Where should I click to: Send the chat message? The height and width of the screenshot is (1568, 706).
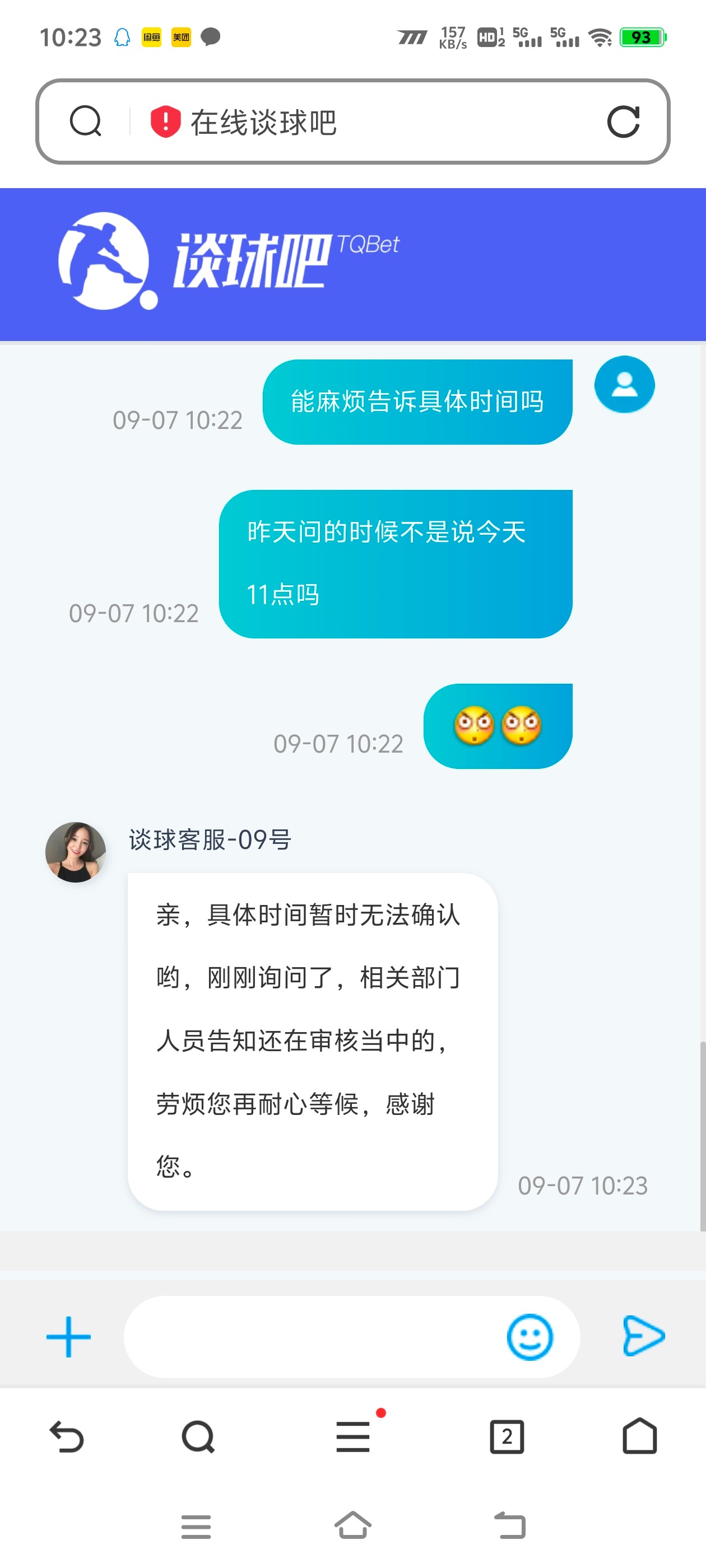coord(643,1336)
